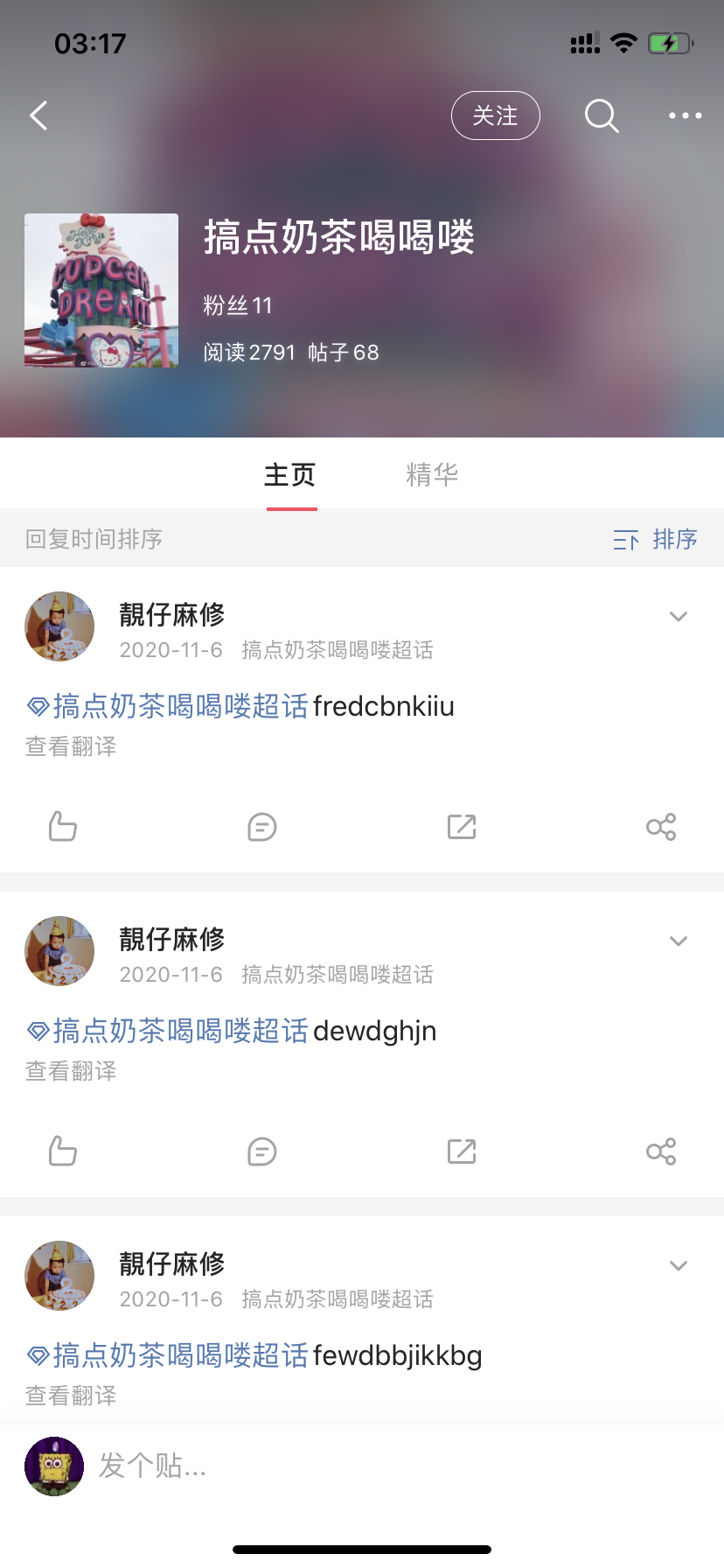Viewport: 724px width, 1568px height.
Task: View translation of fredcbnkiiu post
Action: click(x=71, y=746)
